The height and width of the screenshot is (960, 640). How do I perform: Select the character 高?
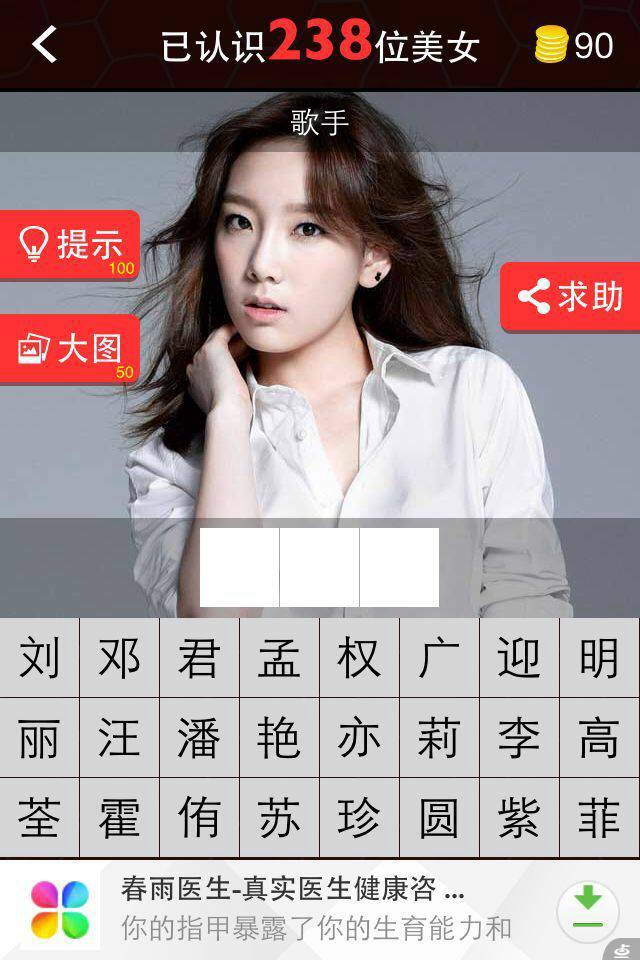(599, 738)
